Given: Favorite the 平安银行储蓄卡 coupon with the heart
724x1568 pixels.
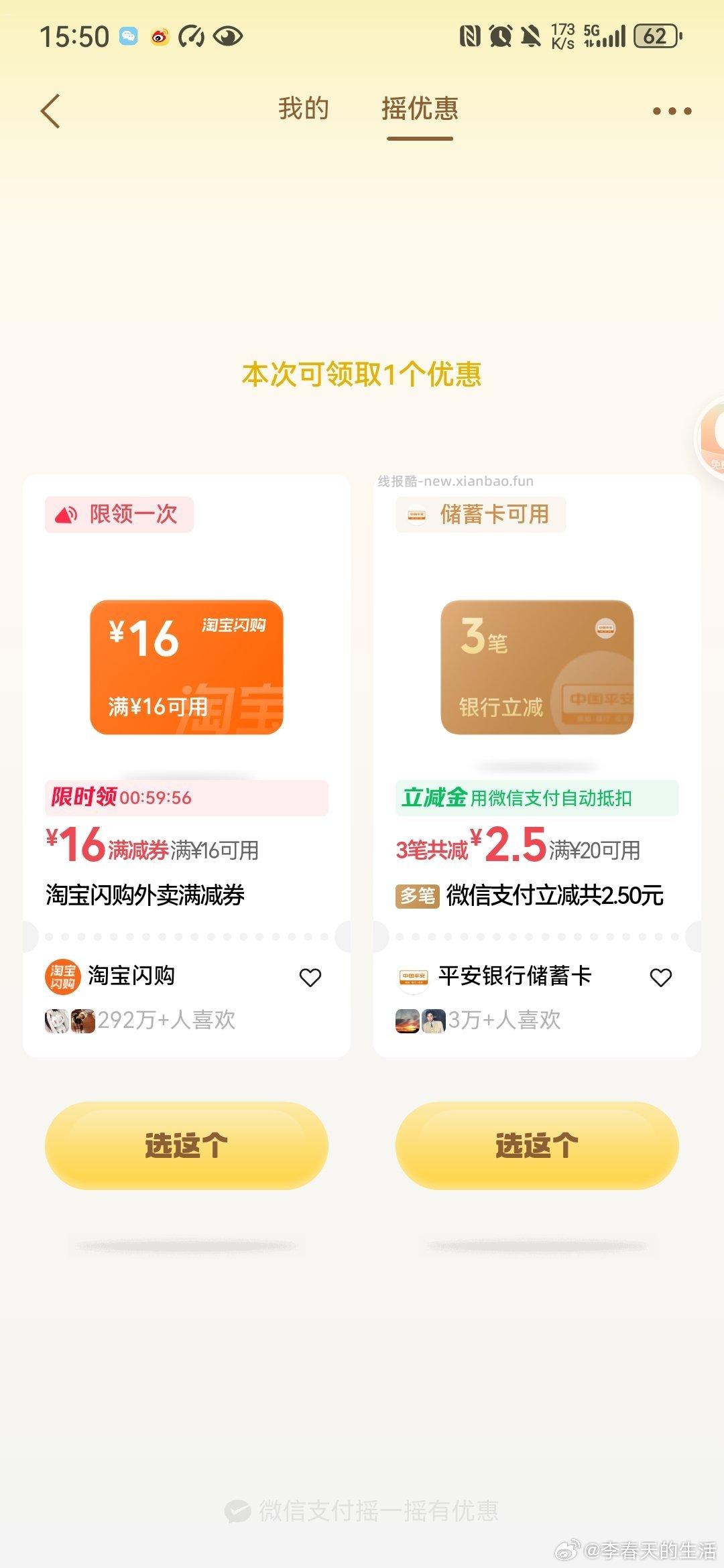Looking at the screenshot, I should 660,977.
